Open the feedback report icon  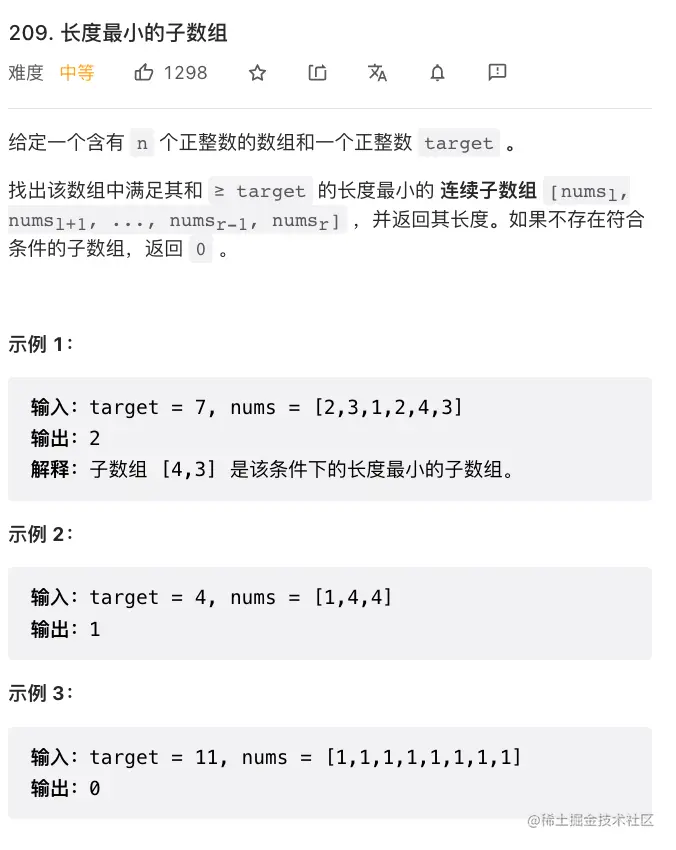click(x=497, y=72)
